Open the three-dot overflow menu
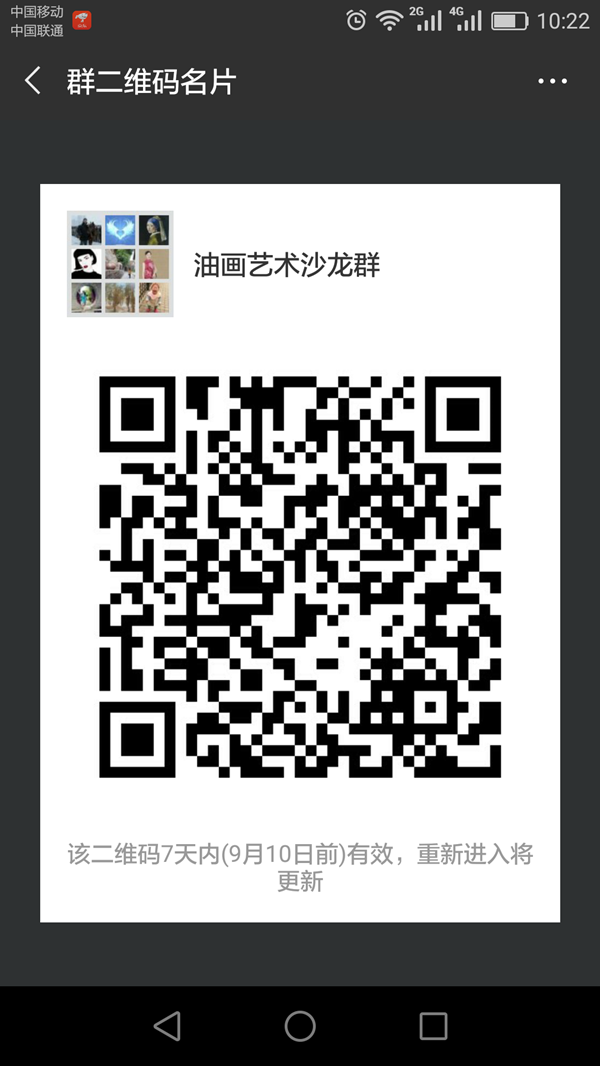Image resolution: width=600 pixels, height=1066 pixels. [x=552, y=82]
